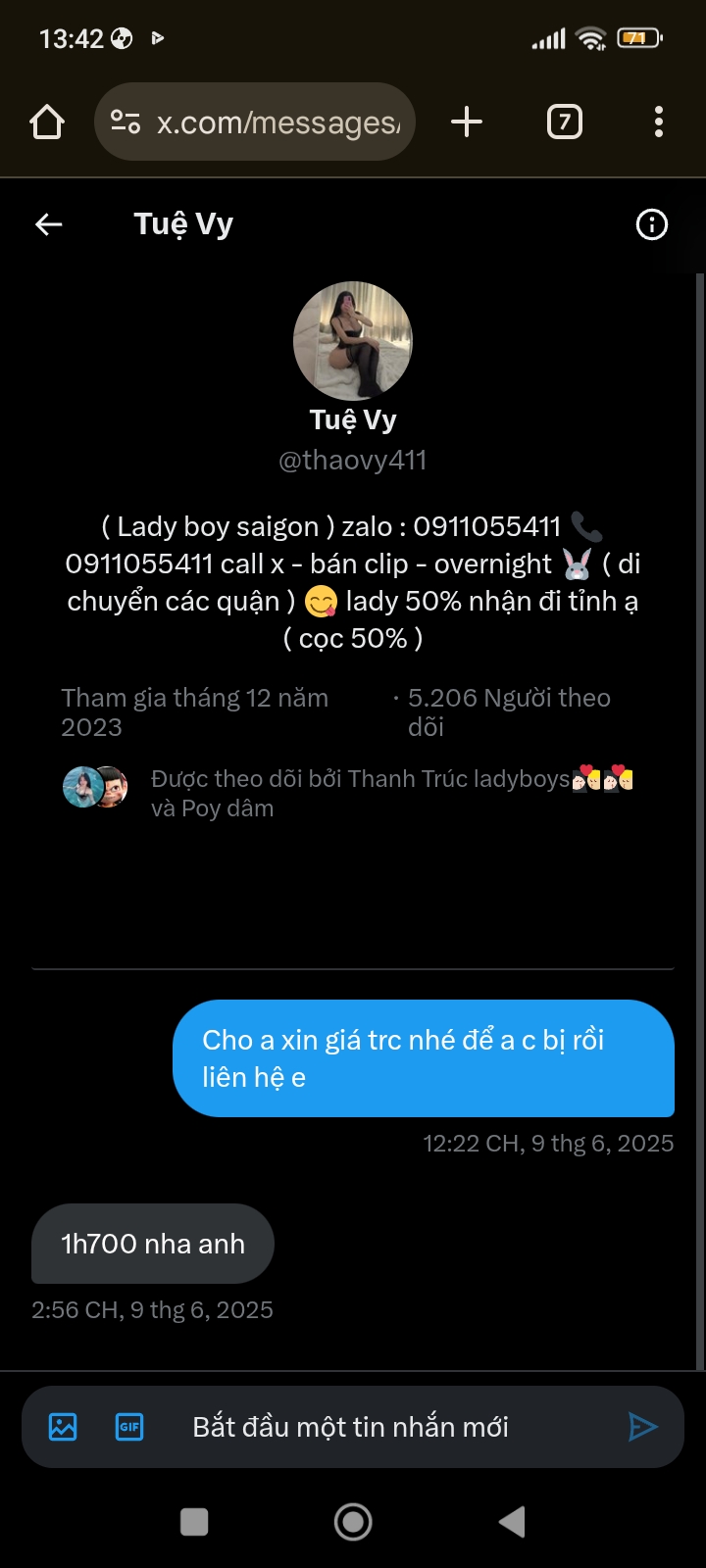The image size is (706, 1568).
Task: Open the GIF picker
Action: [x=129, y=1427]
